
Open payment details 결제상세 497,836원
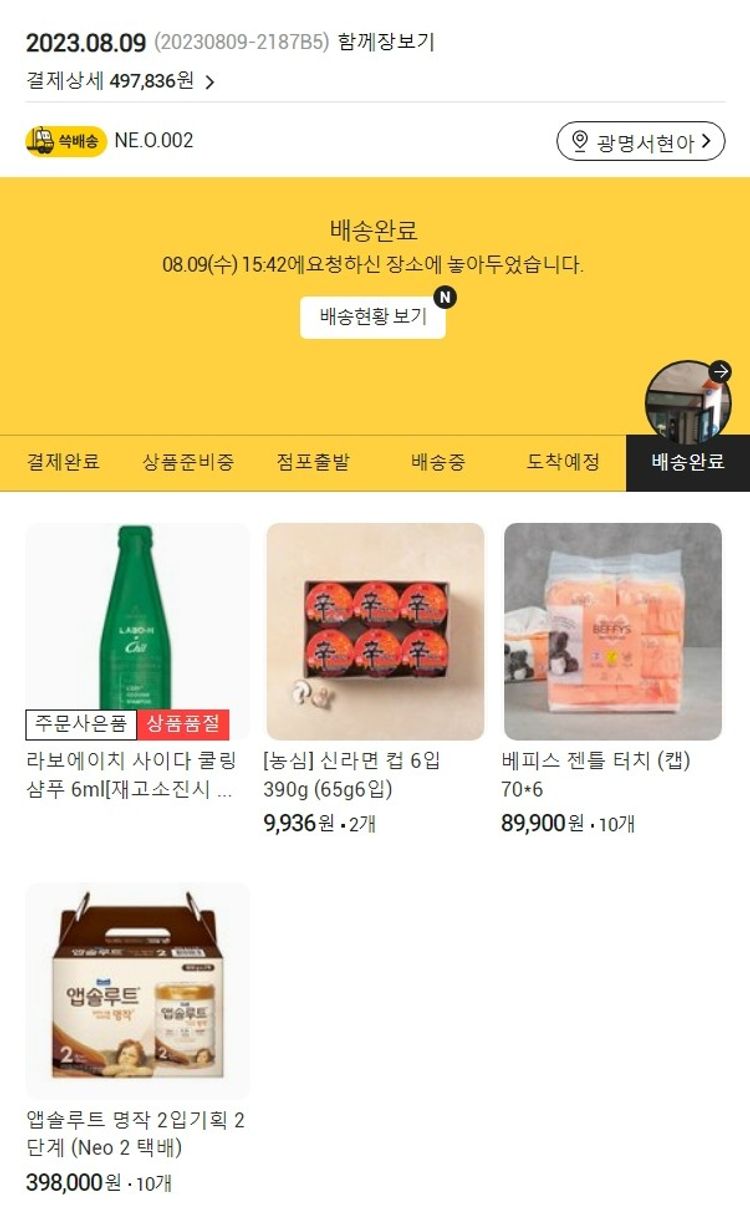click(x=120, y=82)
